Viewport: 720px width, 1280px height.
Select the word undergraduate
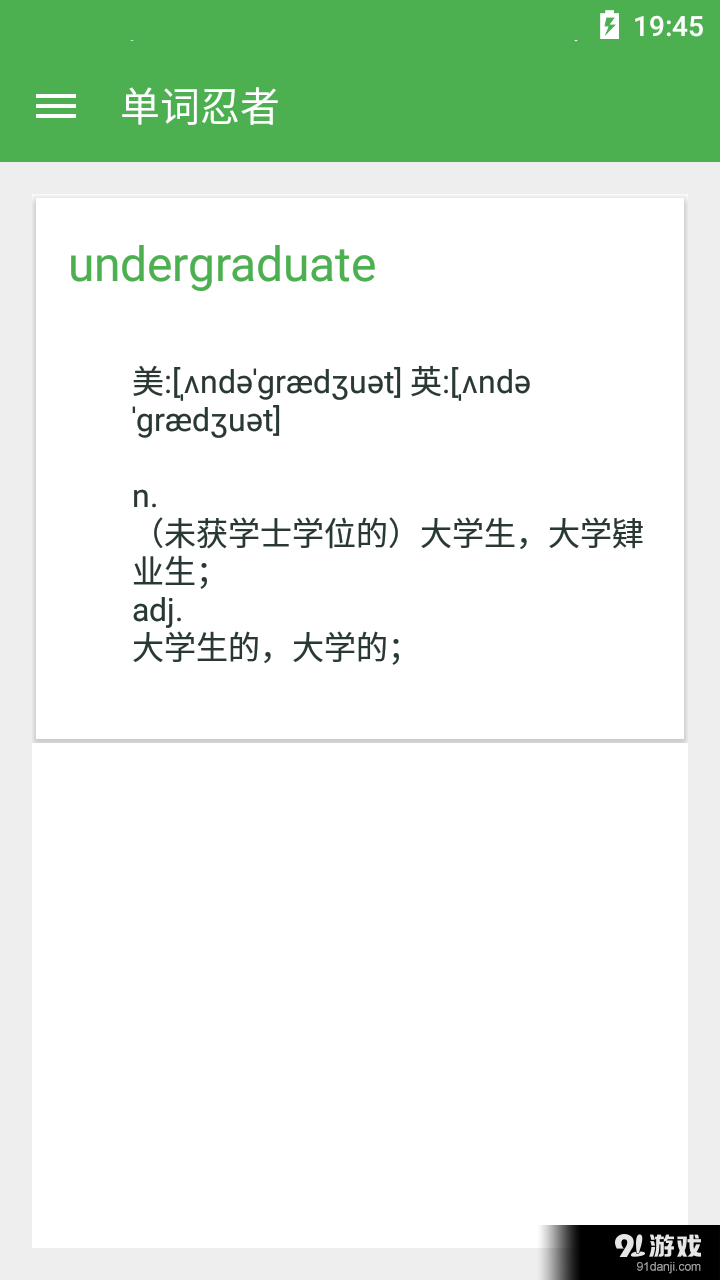click(x=222, y=264)
